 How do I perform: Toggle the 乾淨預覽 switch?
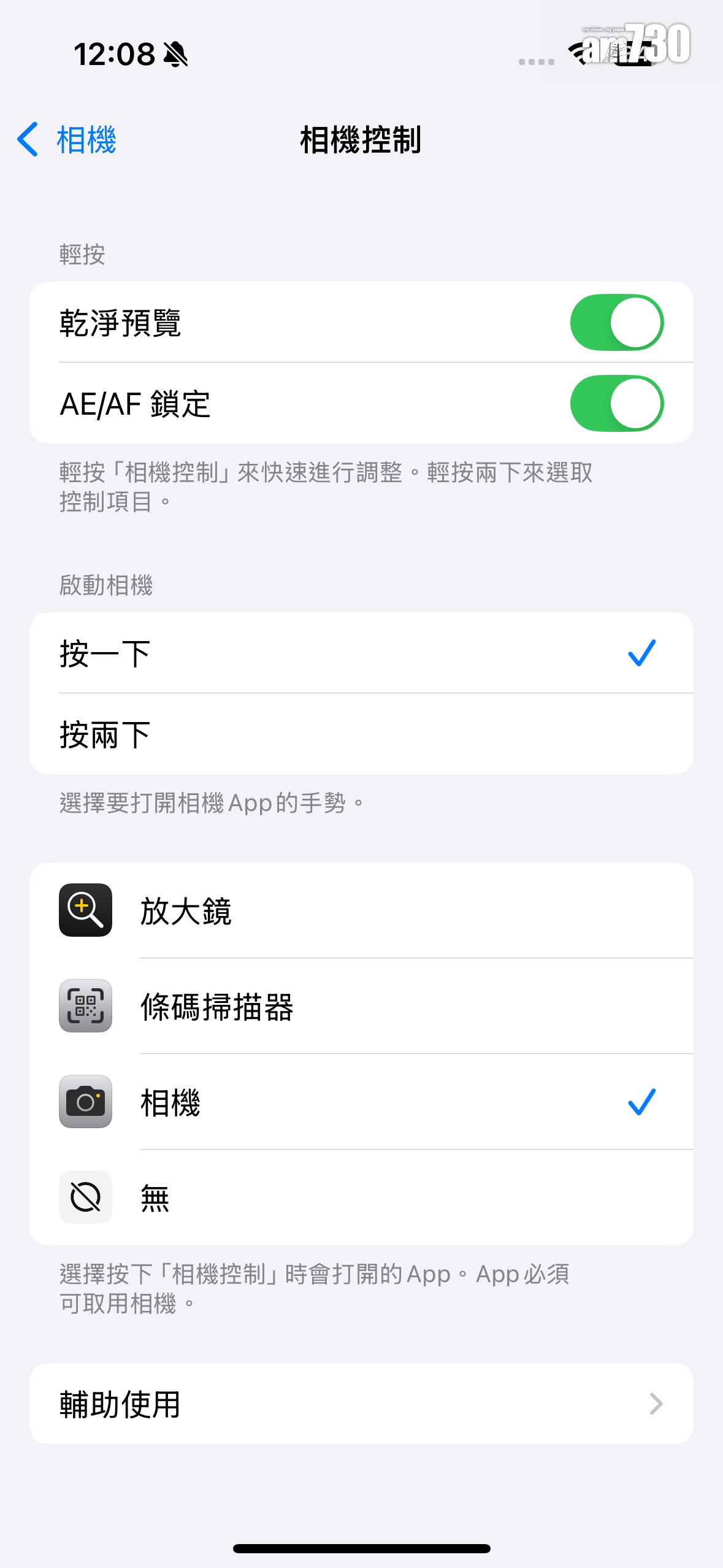click(616, 323)
